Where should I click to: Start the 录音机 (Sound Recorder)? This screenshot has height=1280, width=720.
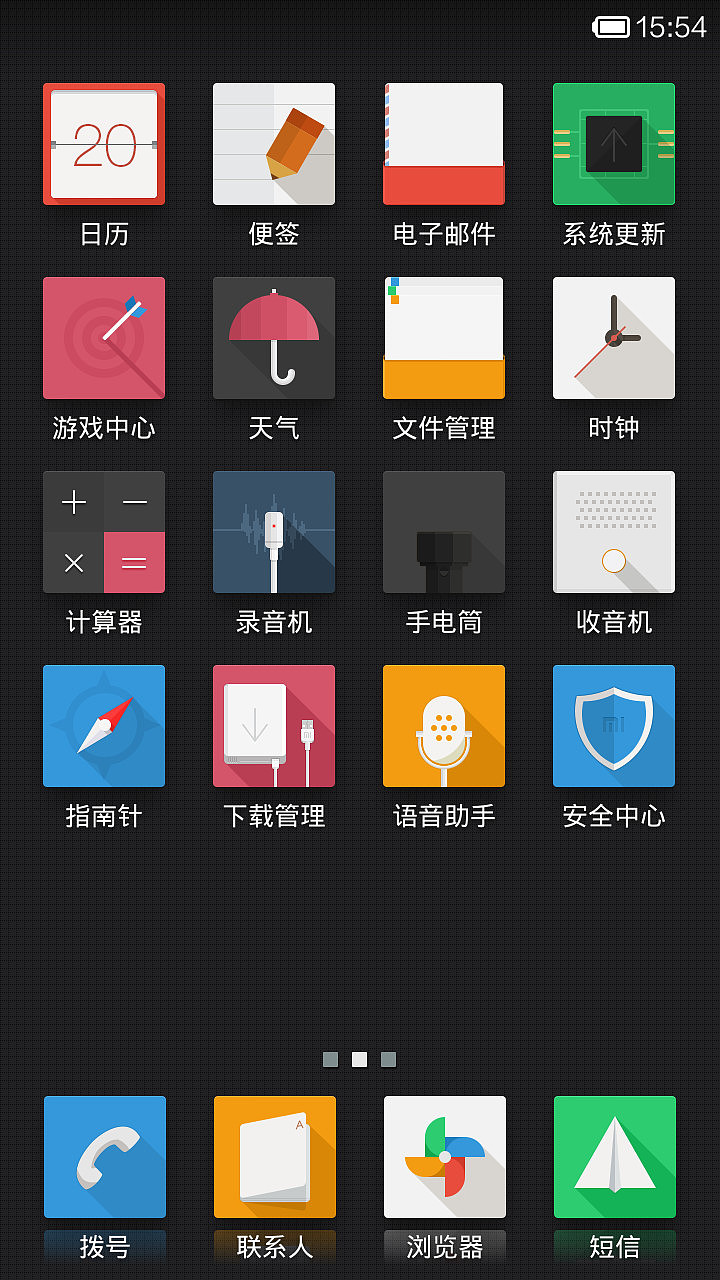click(x=274, y=532)
